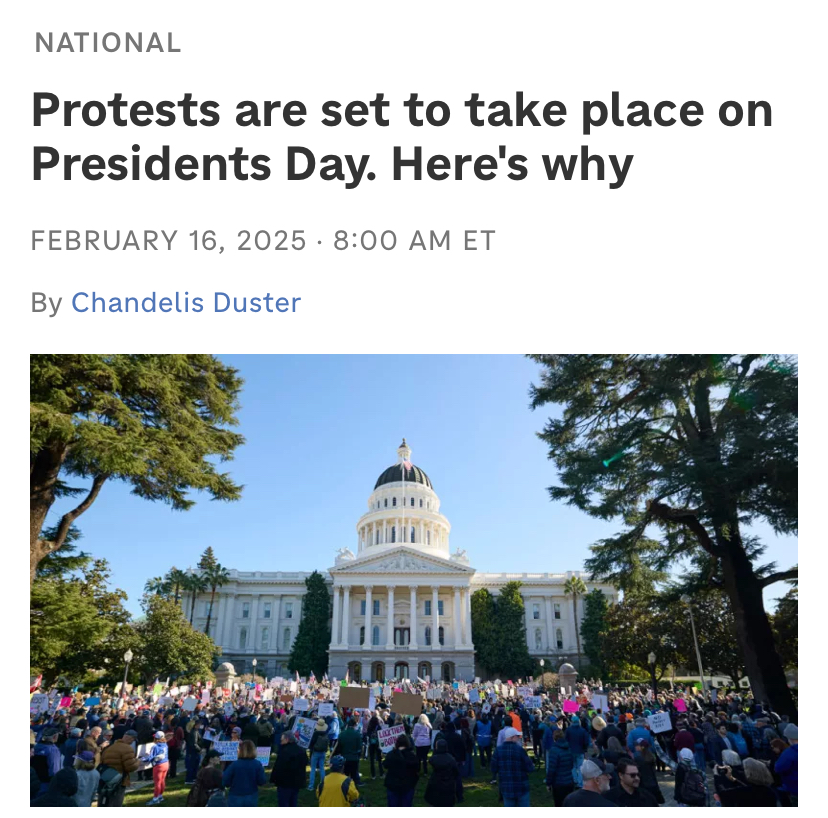Open author Chandelis Duster's page
828x818 pixels.
coord(185,302)
